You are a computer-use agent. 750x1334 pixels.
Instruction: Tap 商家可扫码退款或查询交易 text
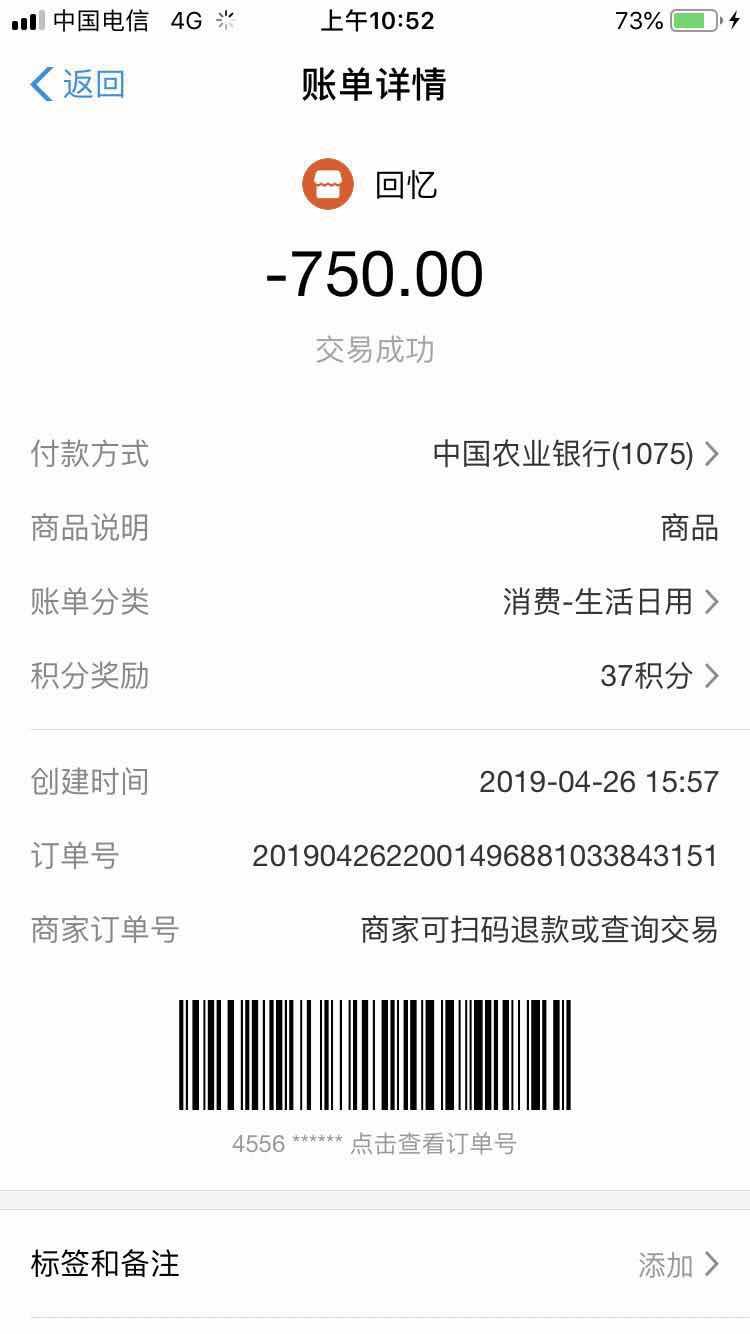coord(537,929)
